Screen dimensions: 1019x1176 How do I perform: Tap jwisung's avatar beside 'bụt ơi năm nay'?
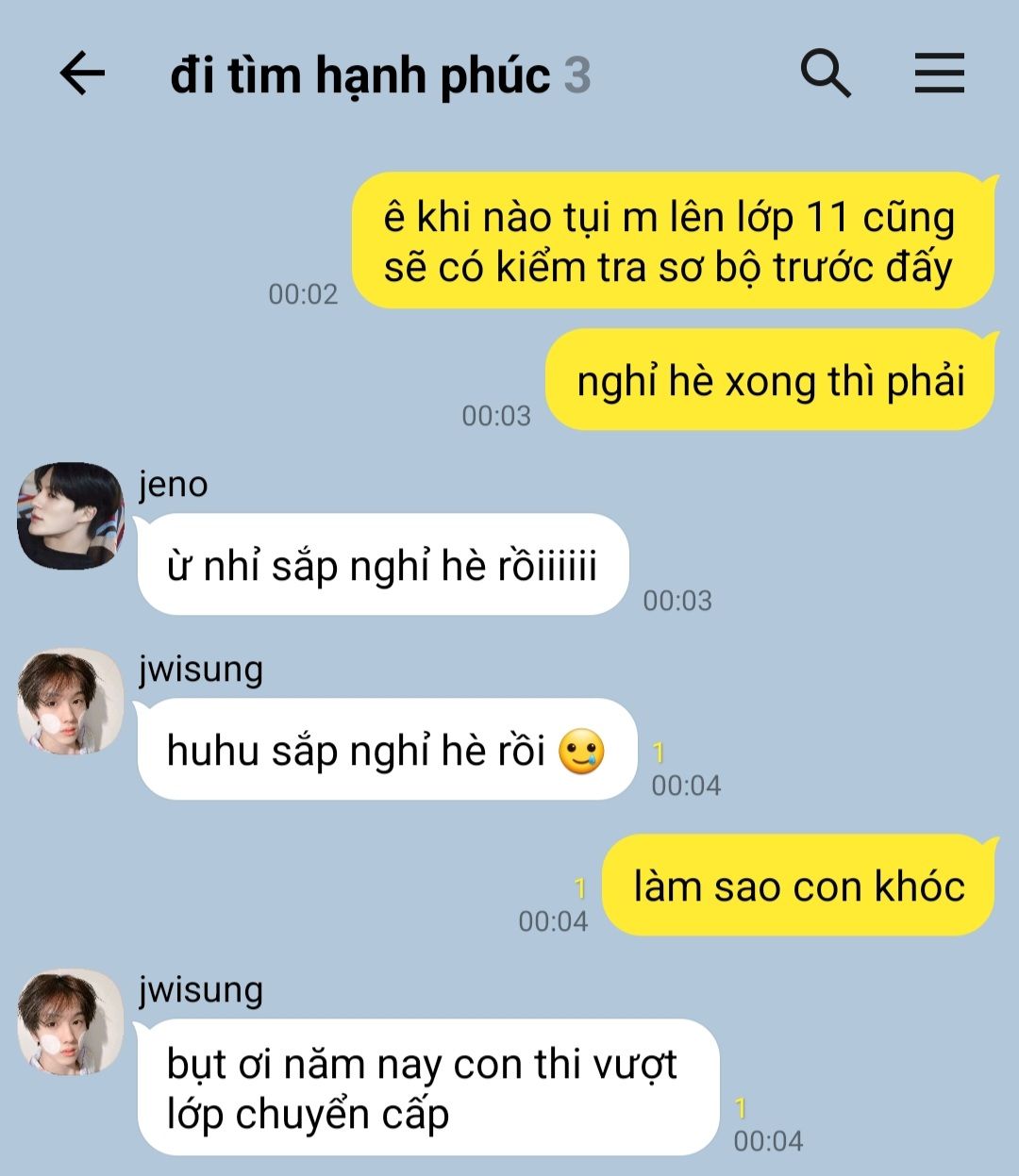[71, 1021]
